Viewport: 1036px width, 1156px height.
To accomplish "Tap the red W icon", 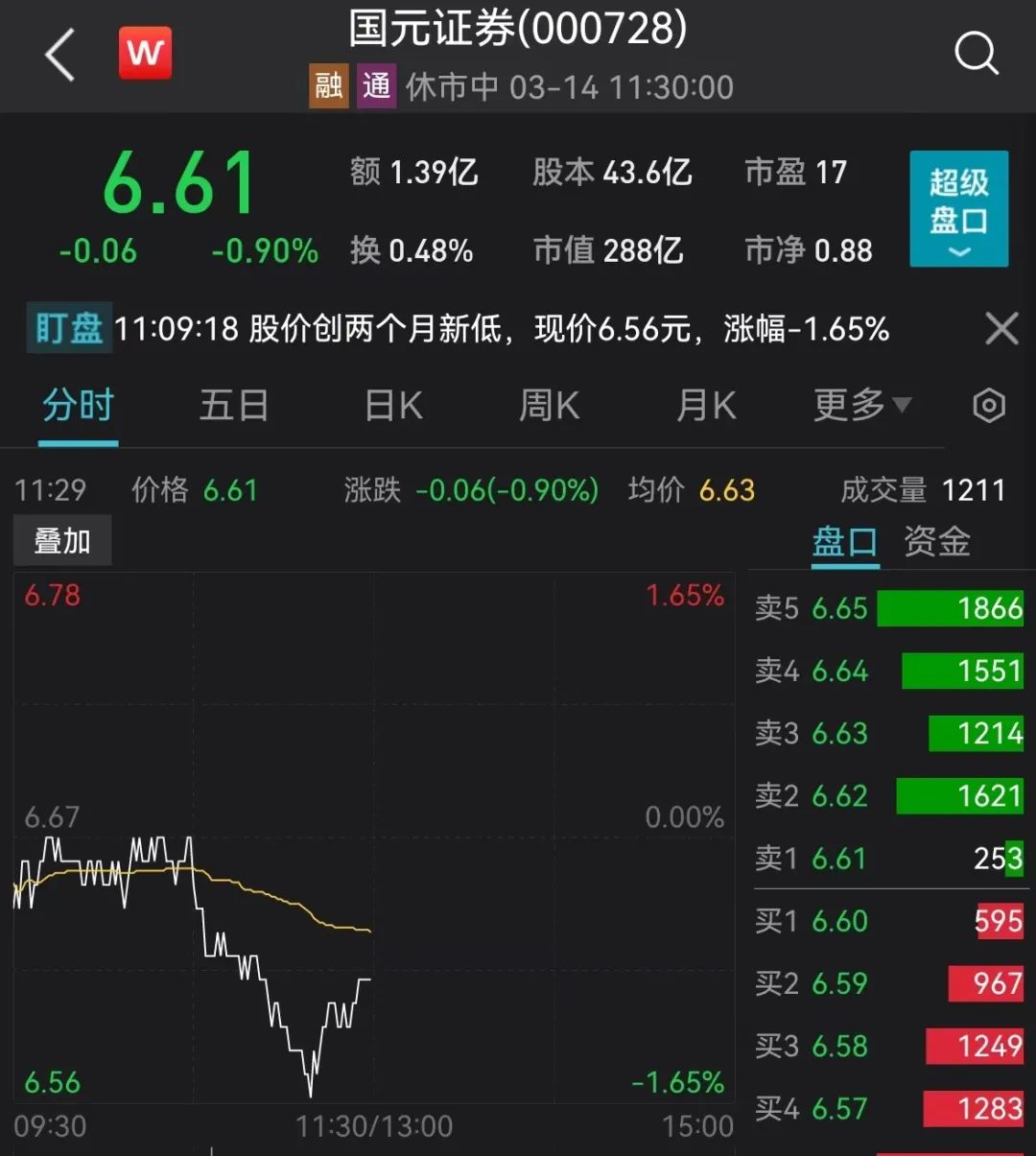I will [x=145, y=53].
